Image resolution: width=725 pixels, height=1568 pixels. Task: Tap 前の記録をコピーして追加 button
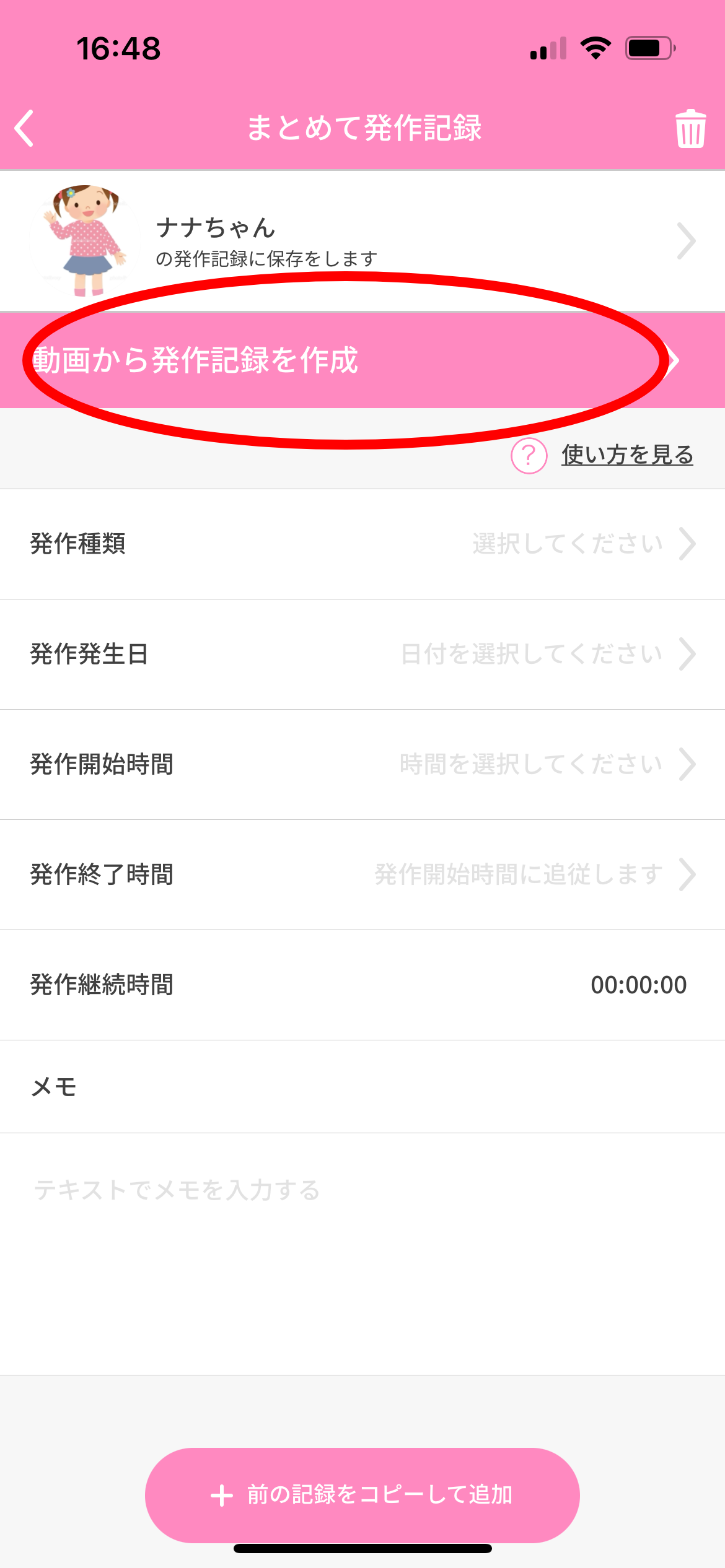[x=362, y=1495]
